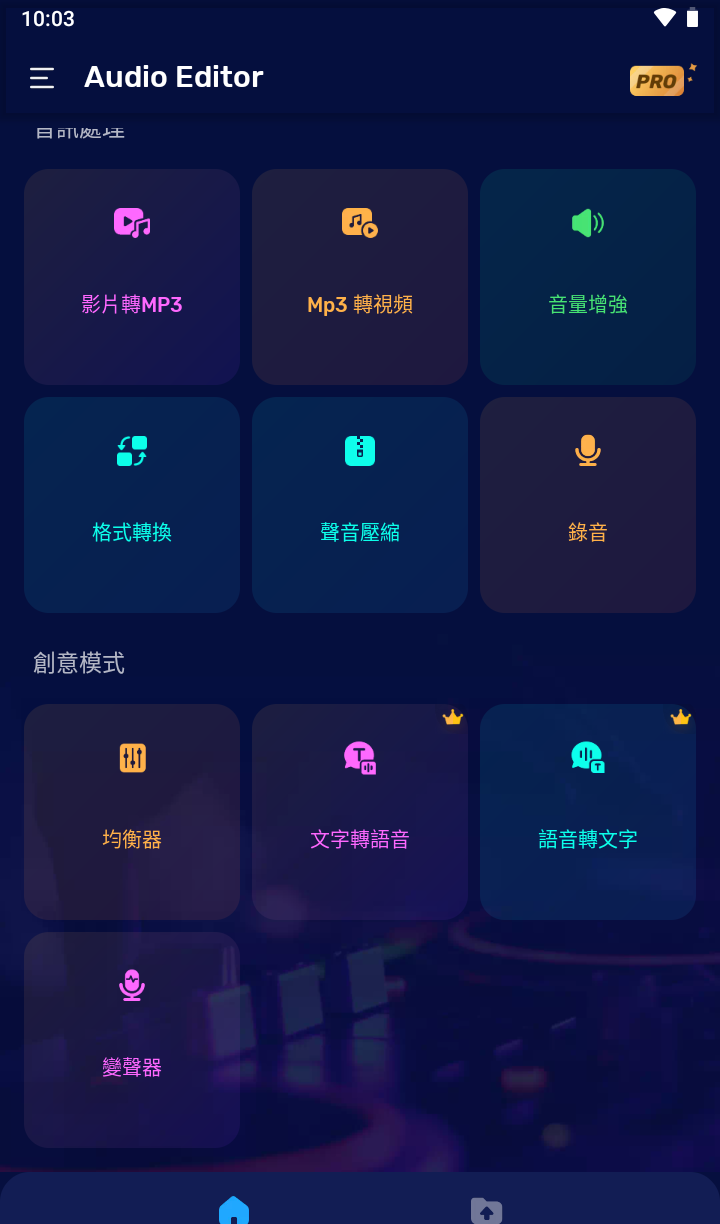720x1224 pixels.
Task: Click the crown icon on 文字轉語音 card
Action: point(453,717)
